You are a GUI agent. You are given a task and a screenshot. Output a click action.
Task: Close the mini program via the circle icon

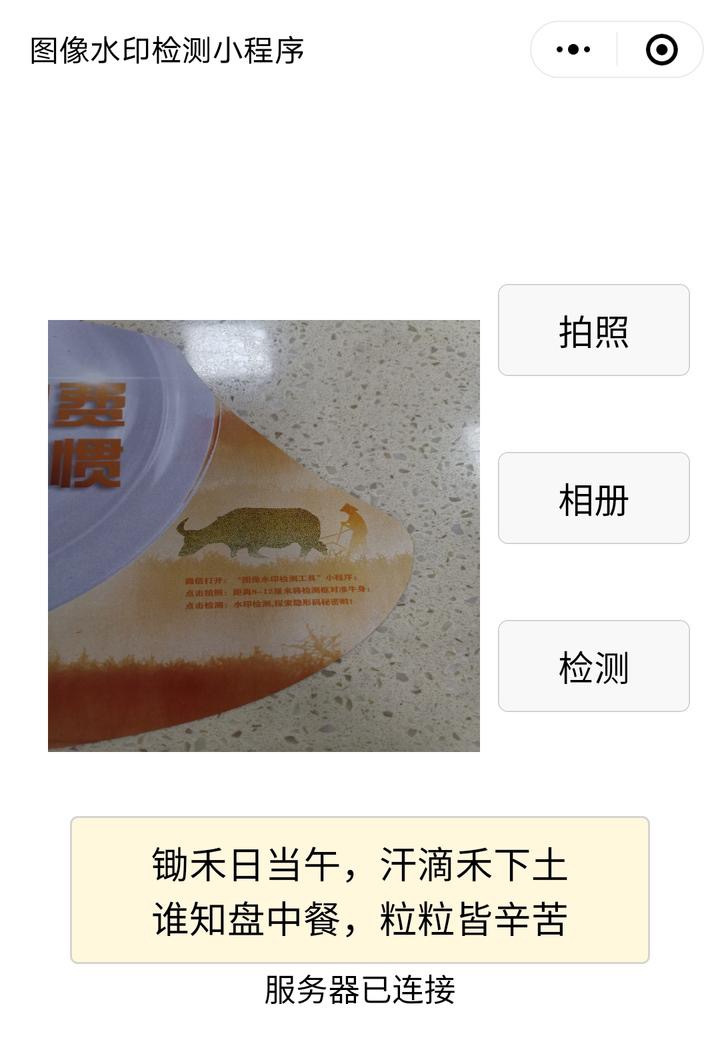[x=661, y=49]
